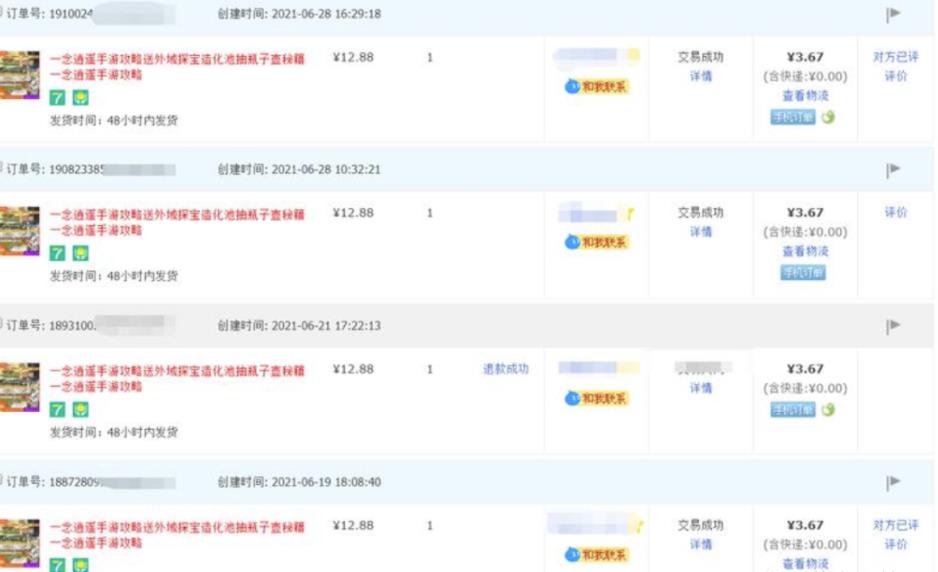Open 评价 link for the 2021-06-19 order

click(895, 545)
